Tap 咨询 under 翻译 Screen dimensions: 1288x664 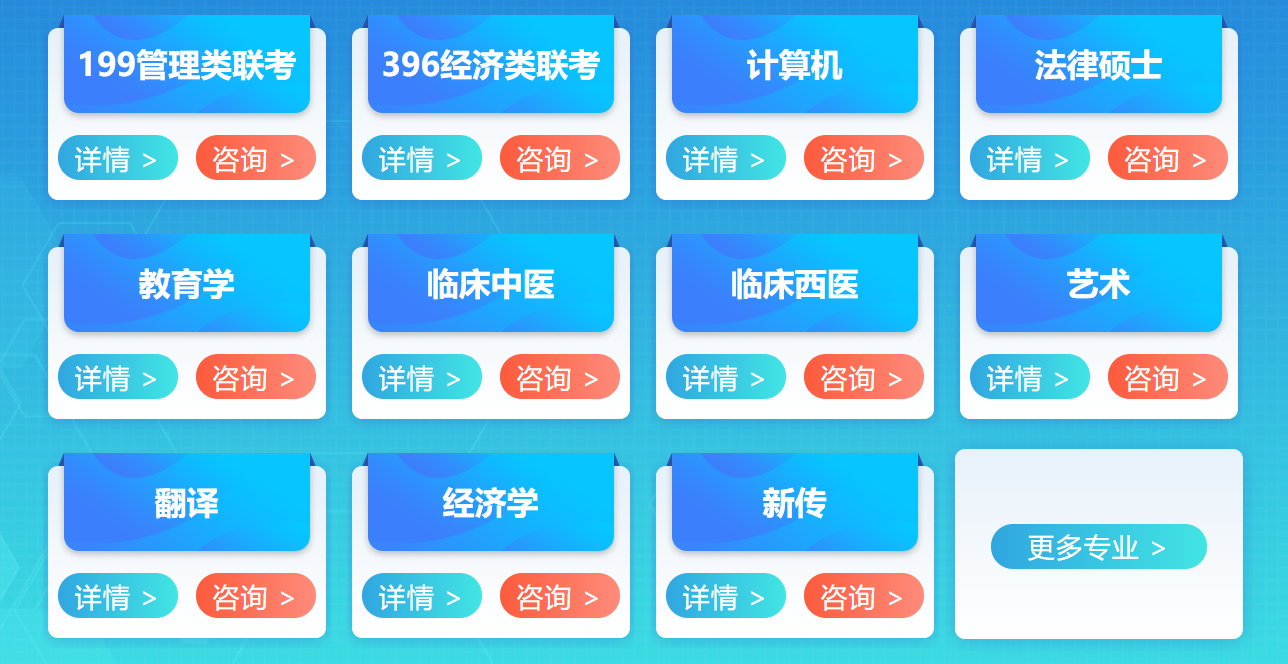coord(256,596)
